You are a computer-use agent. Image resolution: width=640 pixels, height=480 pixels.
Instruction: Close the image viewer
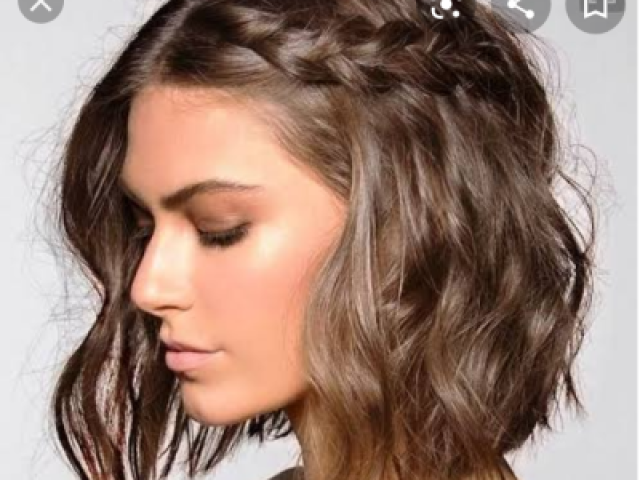point(41,6)
